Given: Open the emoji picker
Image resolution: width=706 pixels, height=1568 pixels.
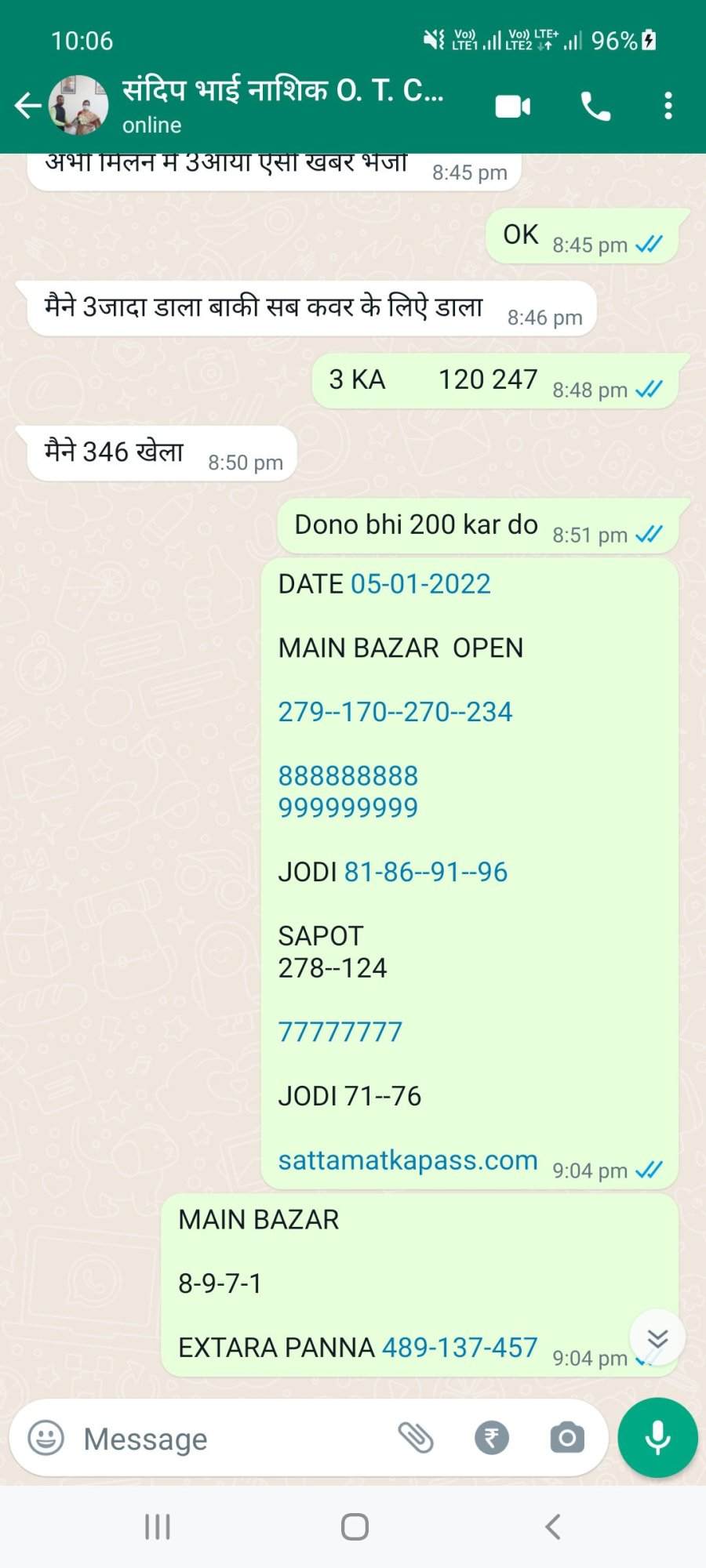Looking at the screenshot, I should (45, 1439).
